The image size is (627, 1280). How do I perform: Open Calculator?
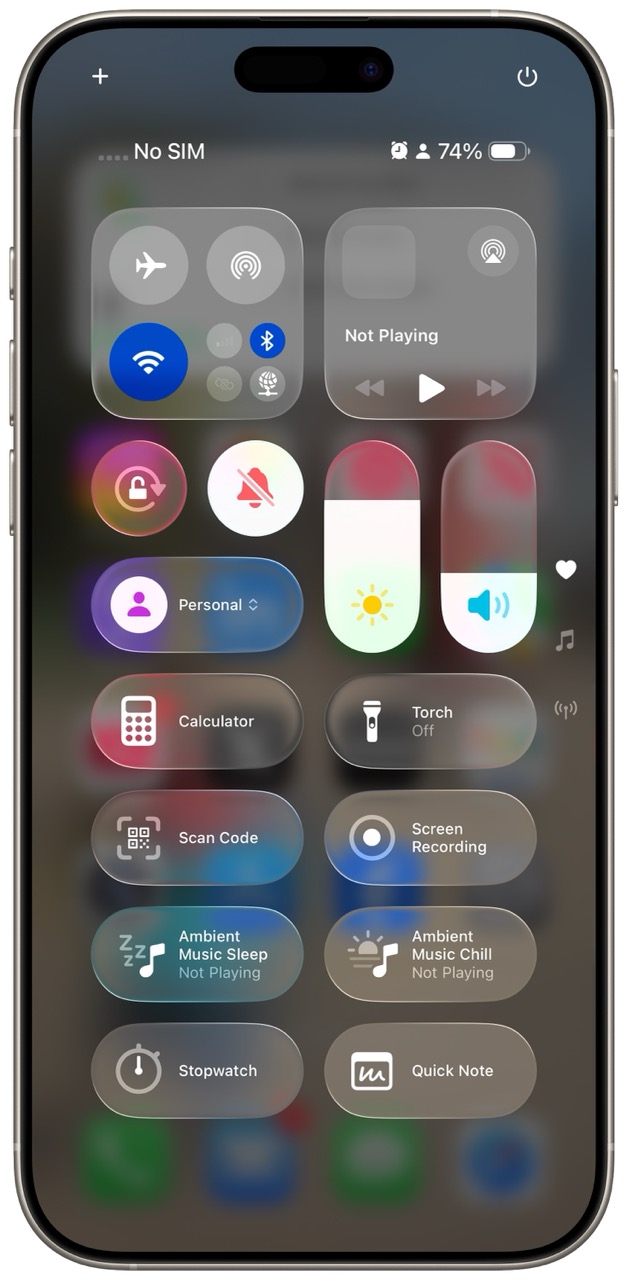tap(197, 721)
